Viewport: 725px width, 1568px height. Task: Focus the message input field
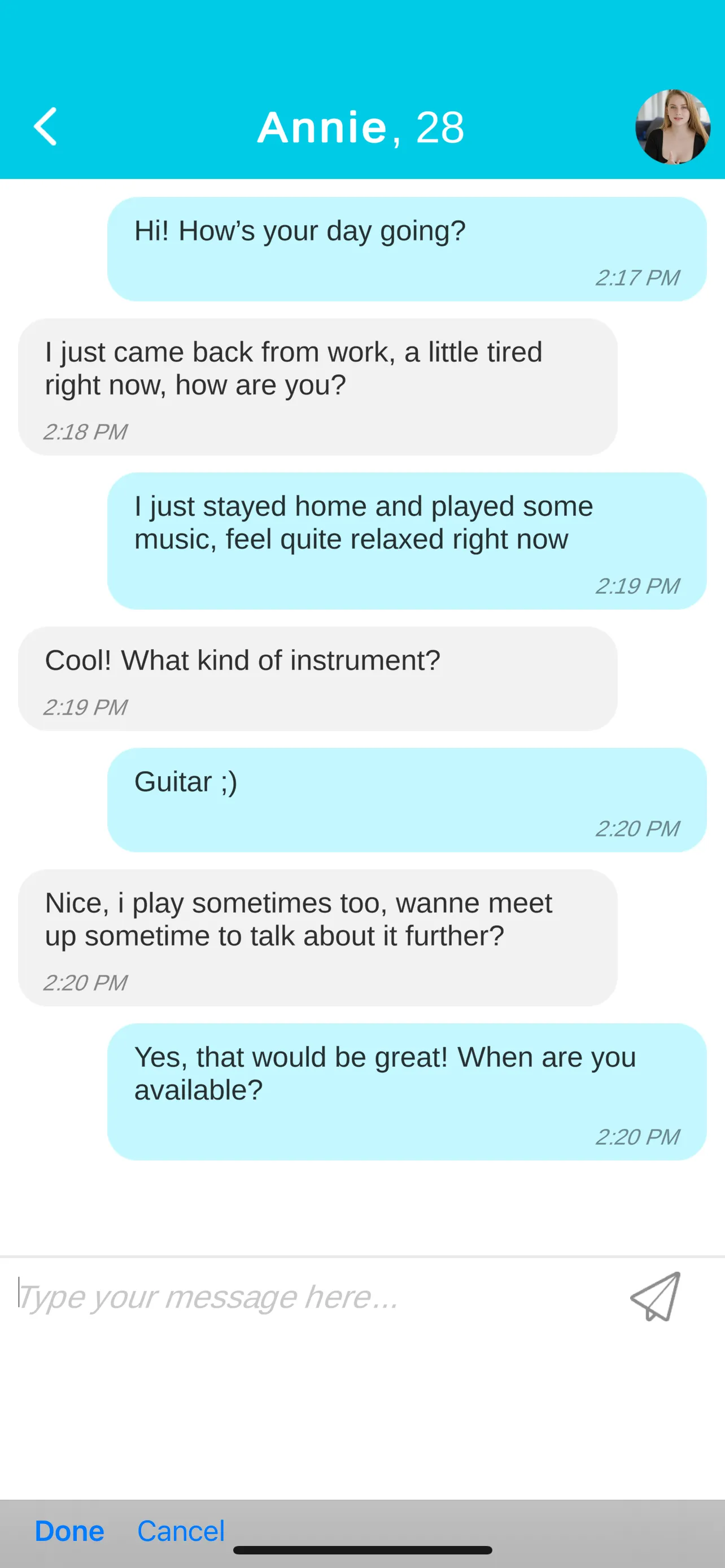click(304, 1297)
